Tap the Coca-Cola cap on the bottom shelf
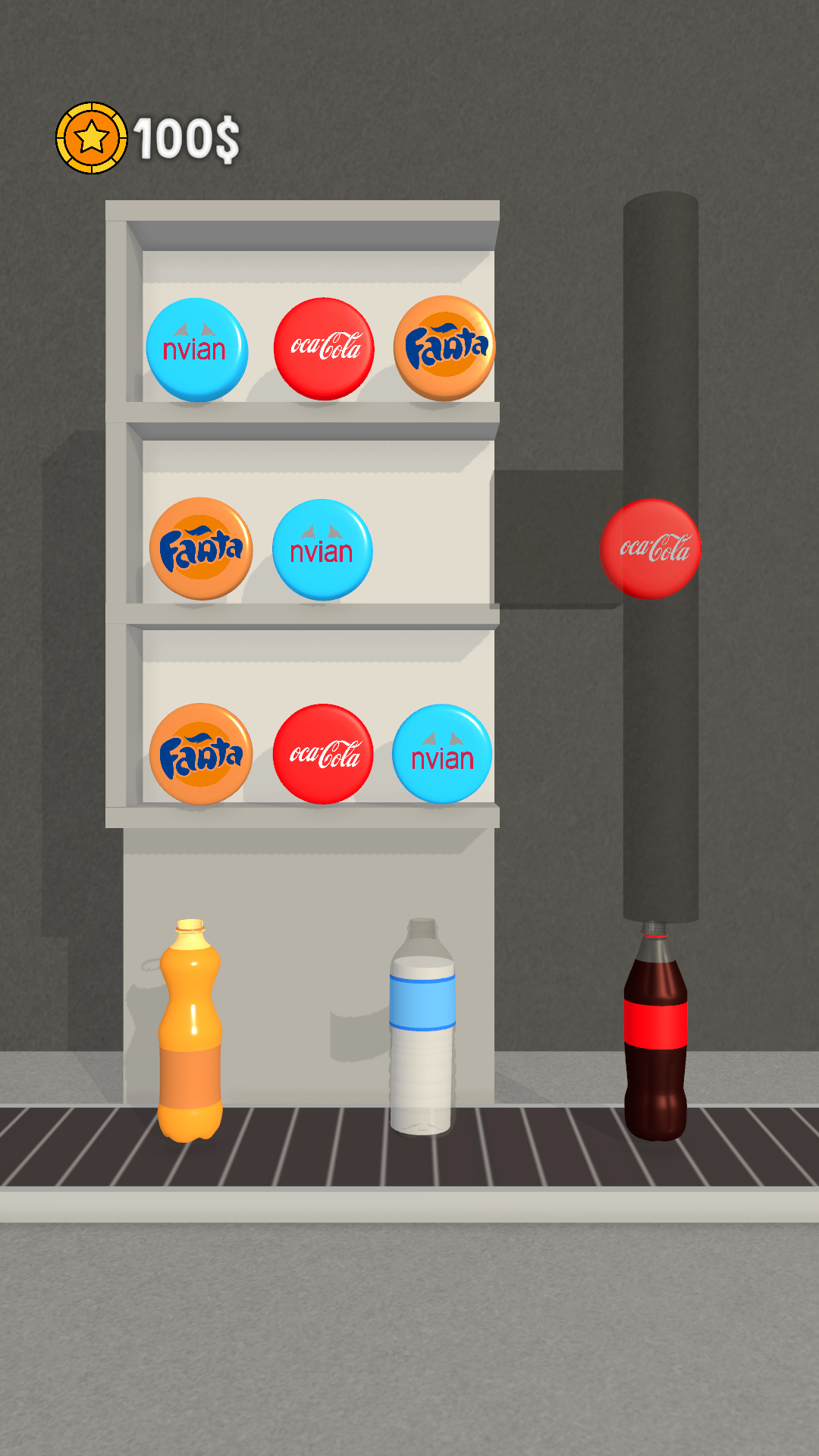The image size is (819, 1456). coord(323,754)
